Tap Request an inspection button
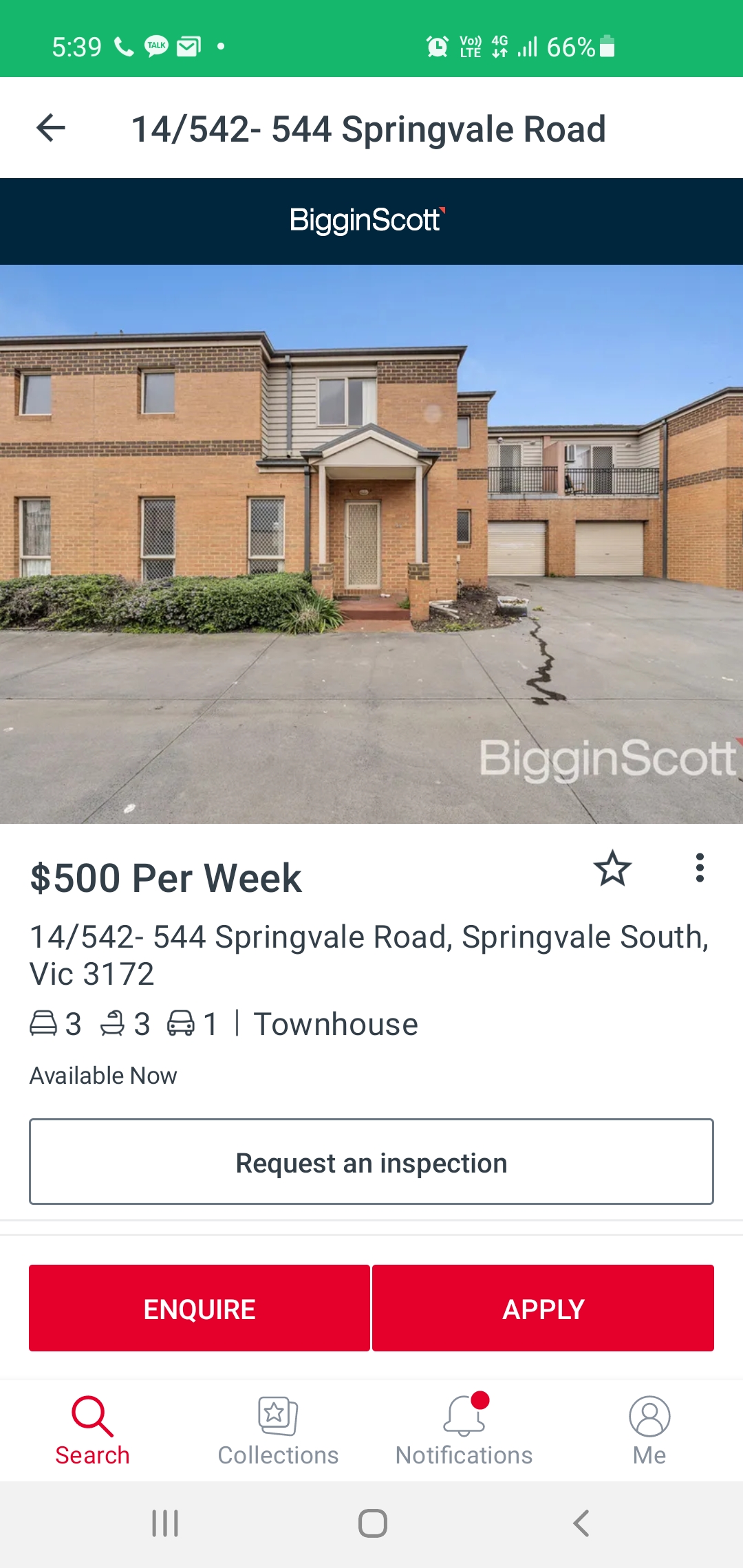This screenshot has height=1568, width=743. pos(371,1162)
